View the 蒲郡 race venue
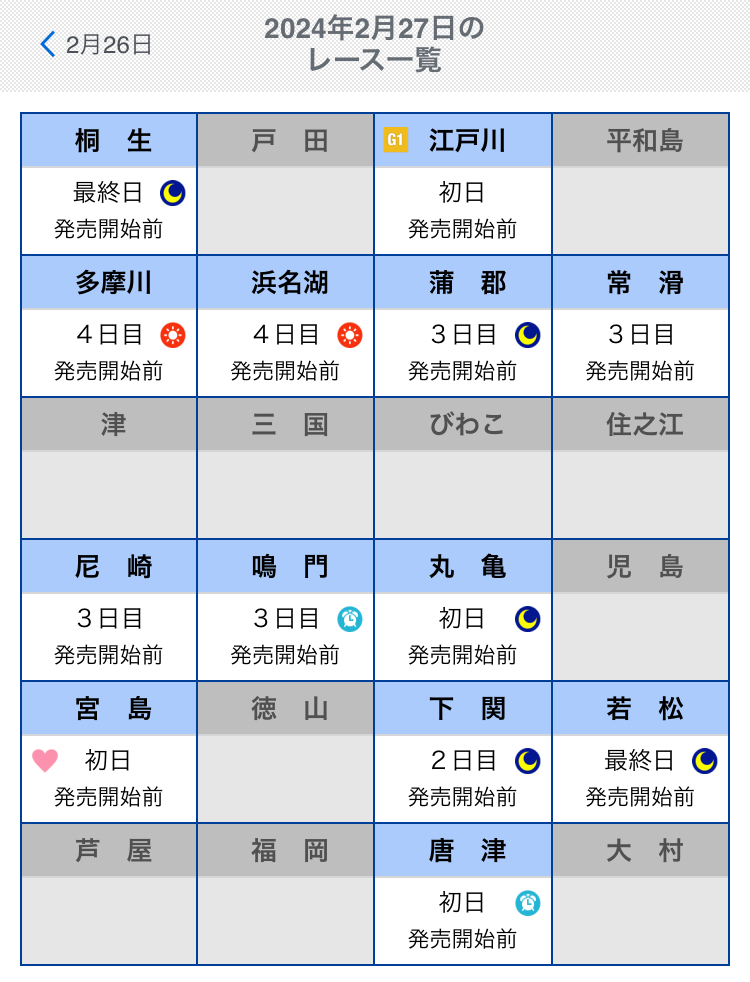 (463, 327)
